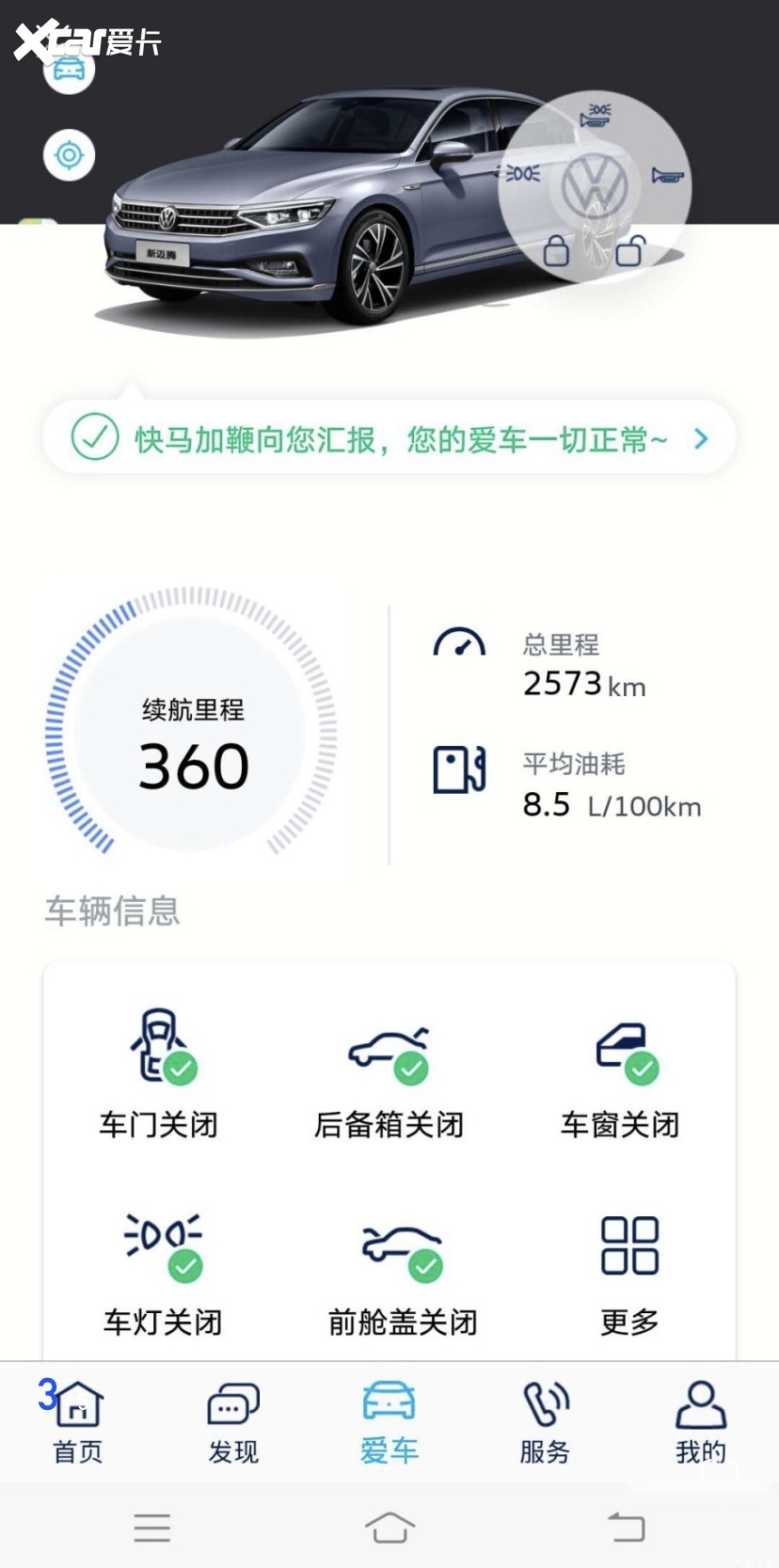This screenshot has height=1568, width=779.
Task: Open the vehicle status report banner
Action: 389,438
